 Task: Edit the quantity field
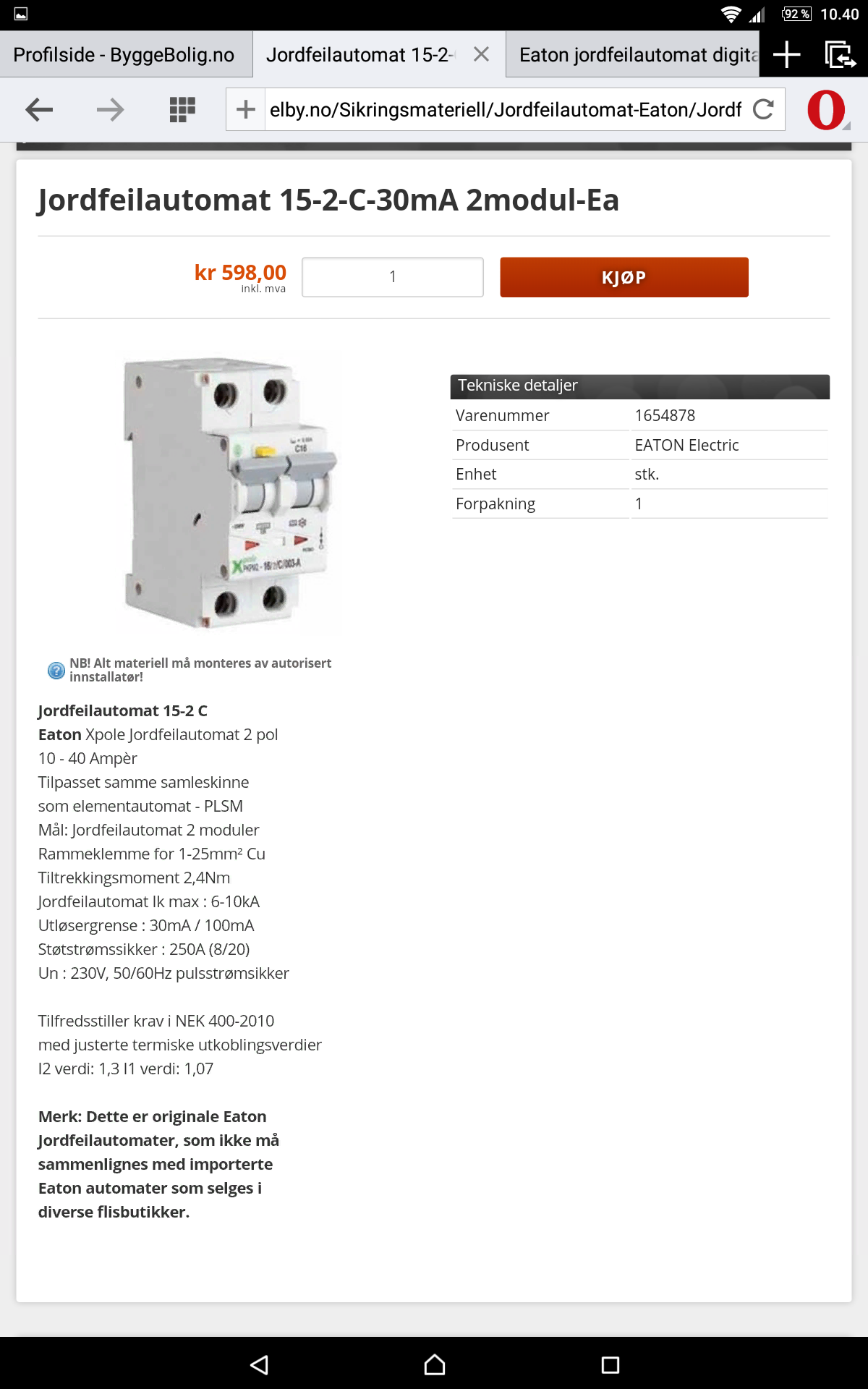tap(393, 277)
